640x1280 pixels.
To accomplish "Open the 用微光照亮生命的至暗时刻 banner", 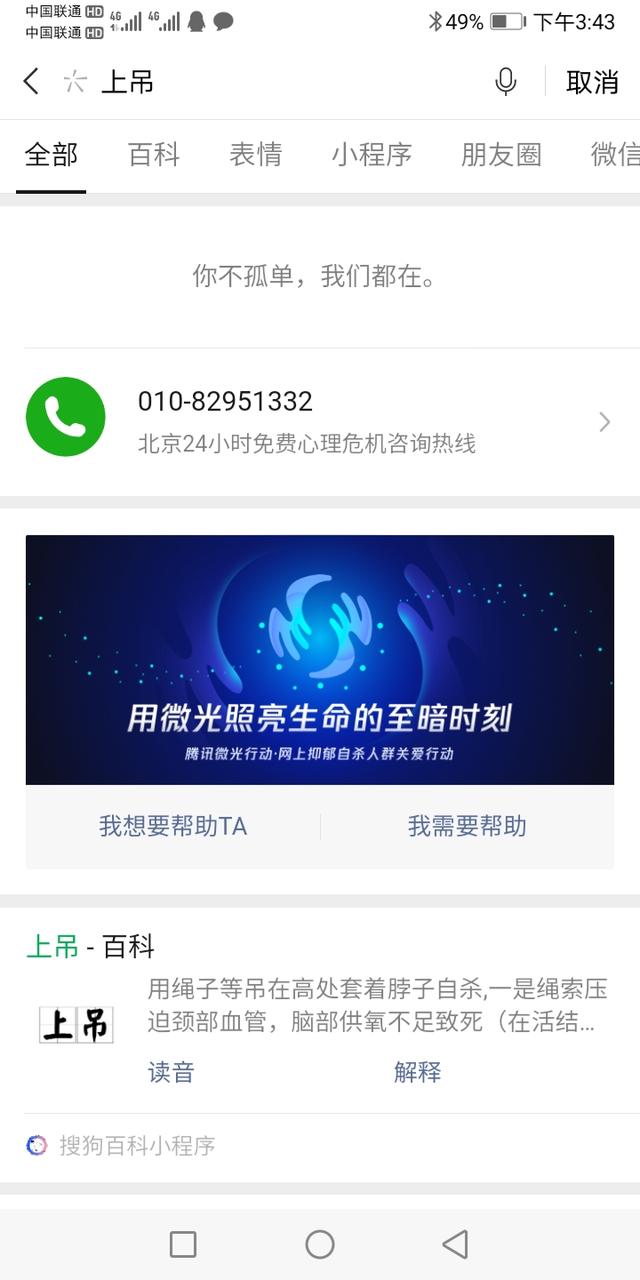I will [320, 660].
